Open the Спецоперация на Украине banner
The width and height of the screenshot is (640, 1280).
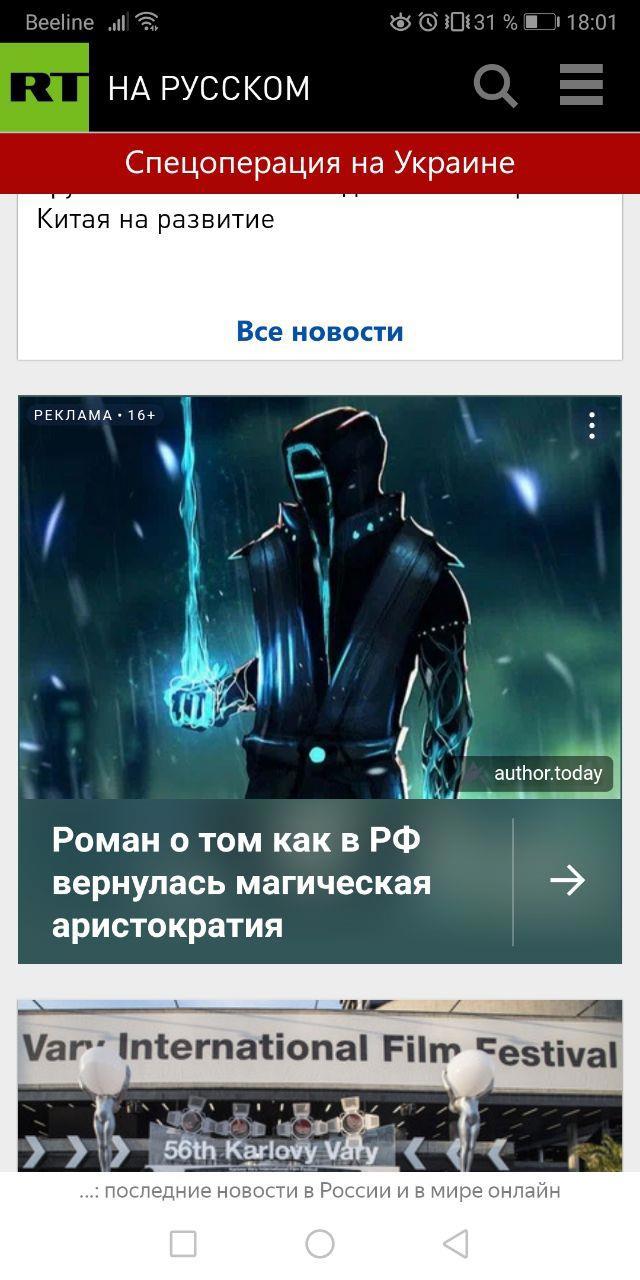point(320,162)
